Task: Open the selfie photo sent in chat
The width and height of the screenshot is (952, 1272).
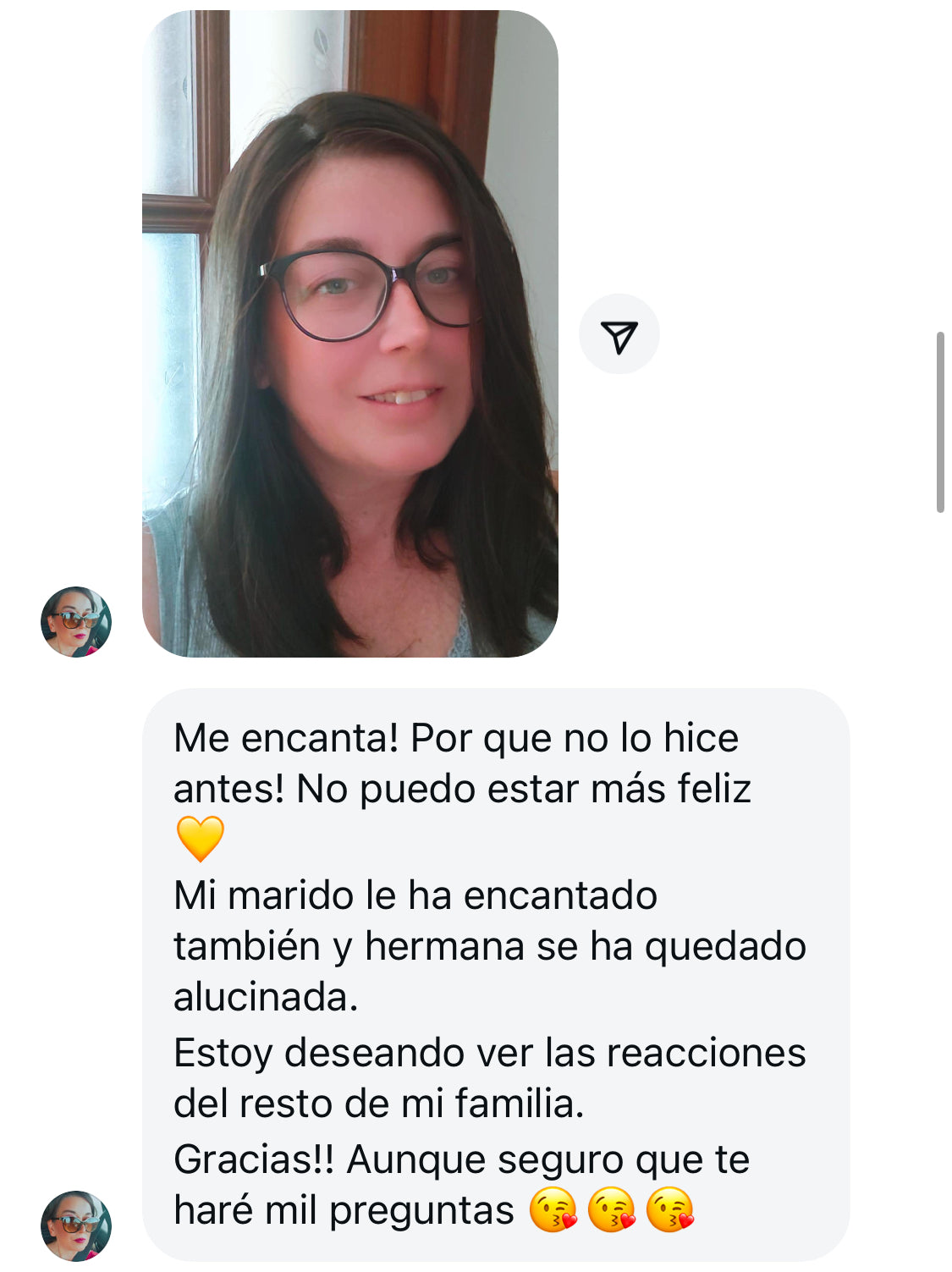Action: click(349, 334)
